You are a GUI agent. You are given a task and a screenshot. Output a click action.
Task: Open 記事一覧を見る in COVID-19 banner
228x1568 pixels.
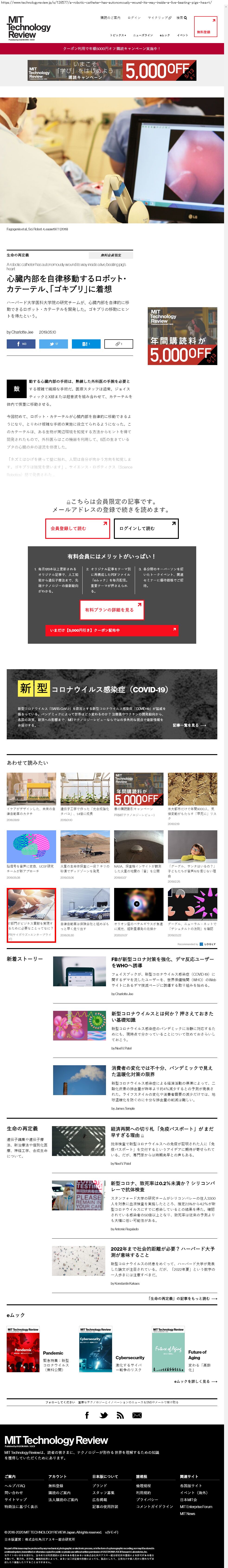pos(189,725)
